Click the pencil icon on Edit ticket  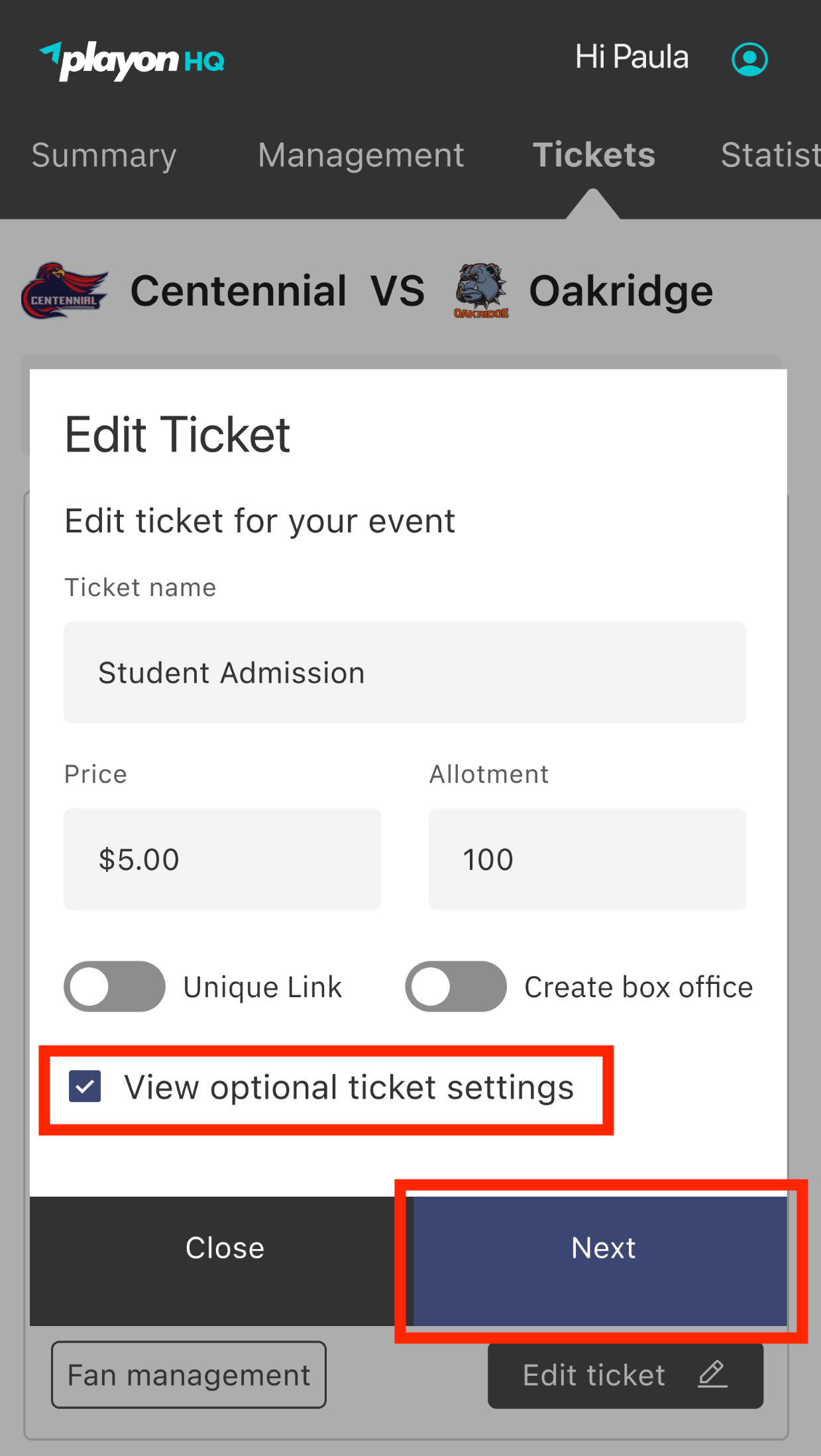tap(712, 1375)
